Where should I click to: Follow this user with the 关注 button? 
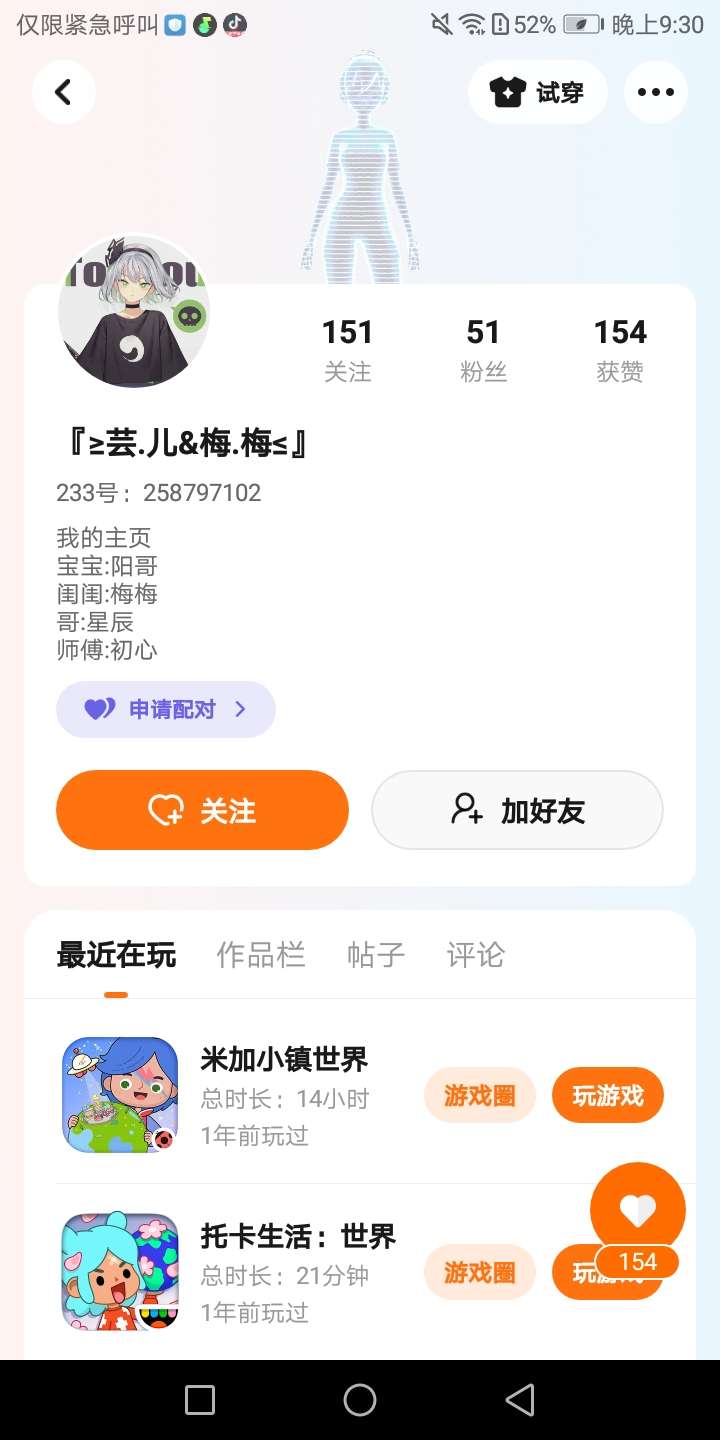(202, 810)
